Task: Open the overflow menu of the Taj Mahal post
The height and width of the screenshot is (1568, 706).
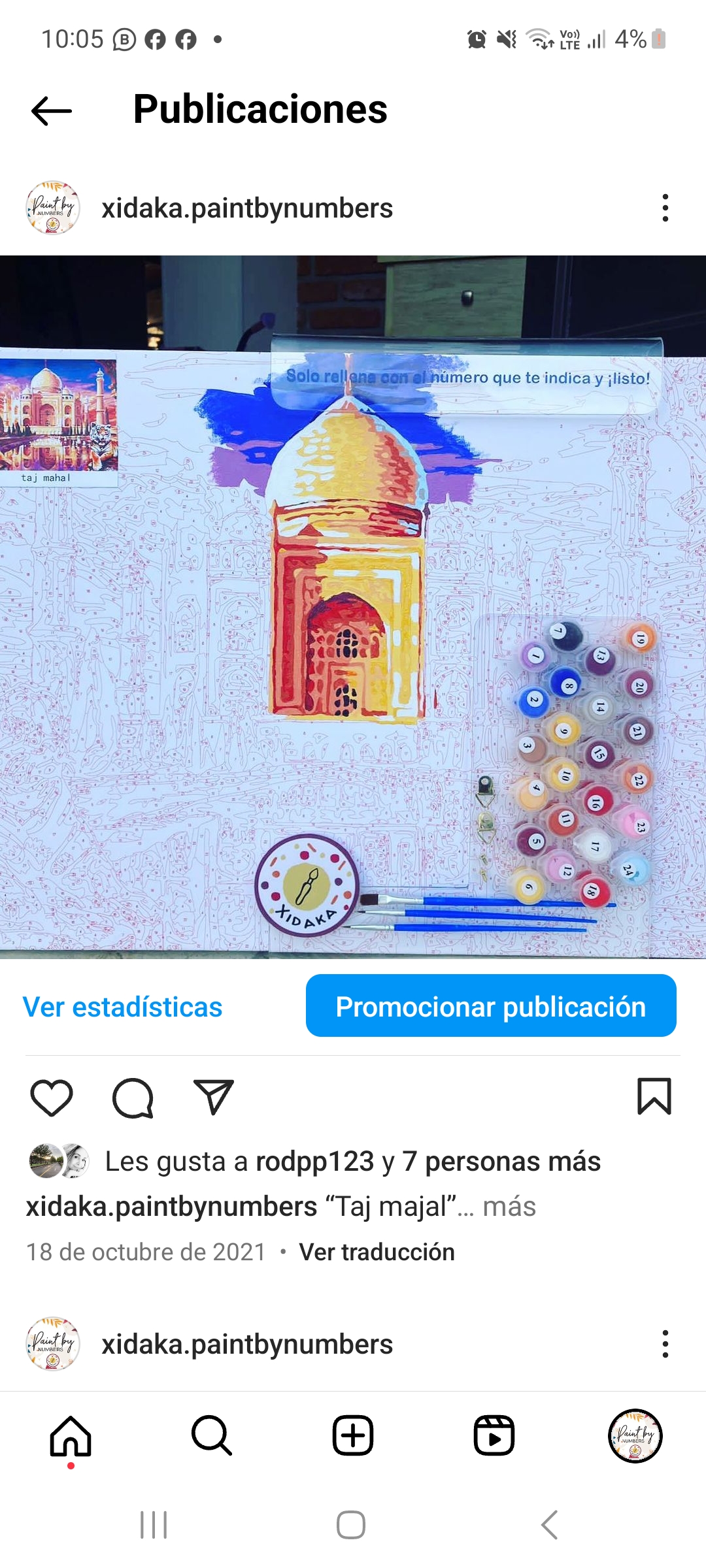Action: [665, 208]
